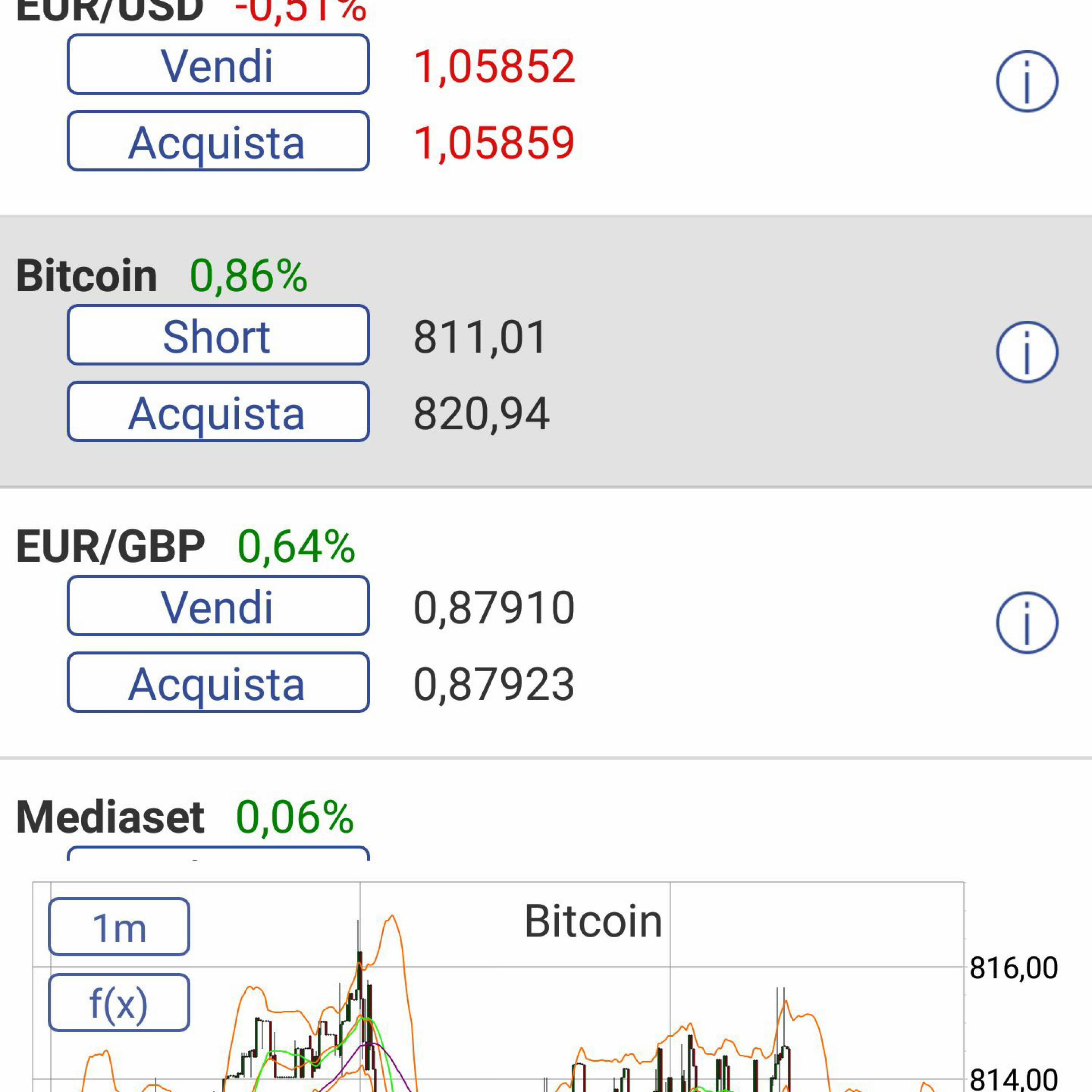Open the Mediaset instrument row
Image resolution: width=1092 pixels, height=1092 pixels.
tap(111, 817)
